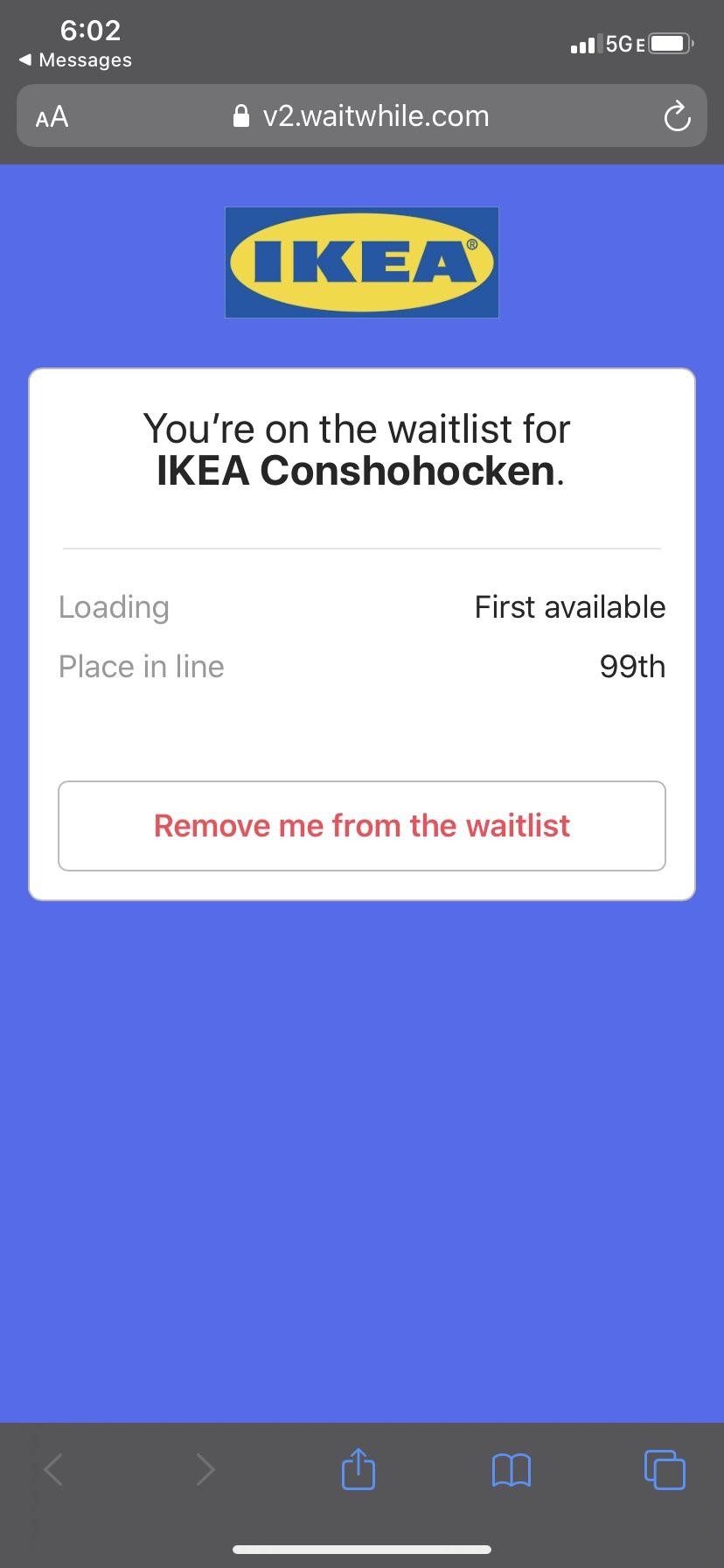The width and height of the screenshot is (724, 1568).
Task: Open Safari's share sheet
Action: coord(358,1469)
